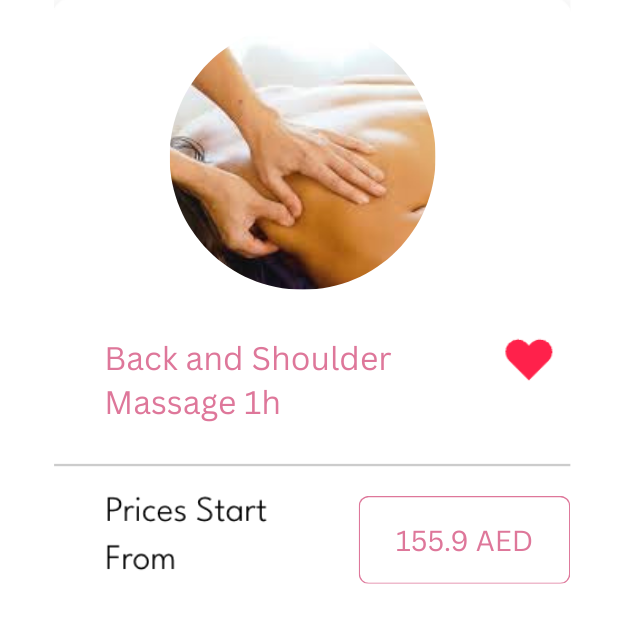625x625 pixels.
Task: Remove Back and Shoulder Massage from favorites
Action: tap(528, 359)
